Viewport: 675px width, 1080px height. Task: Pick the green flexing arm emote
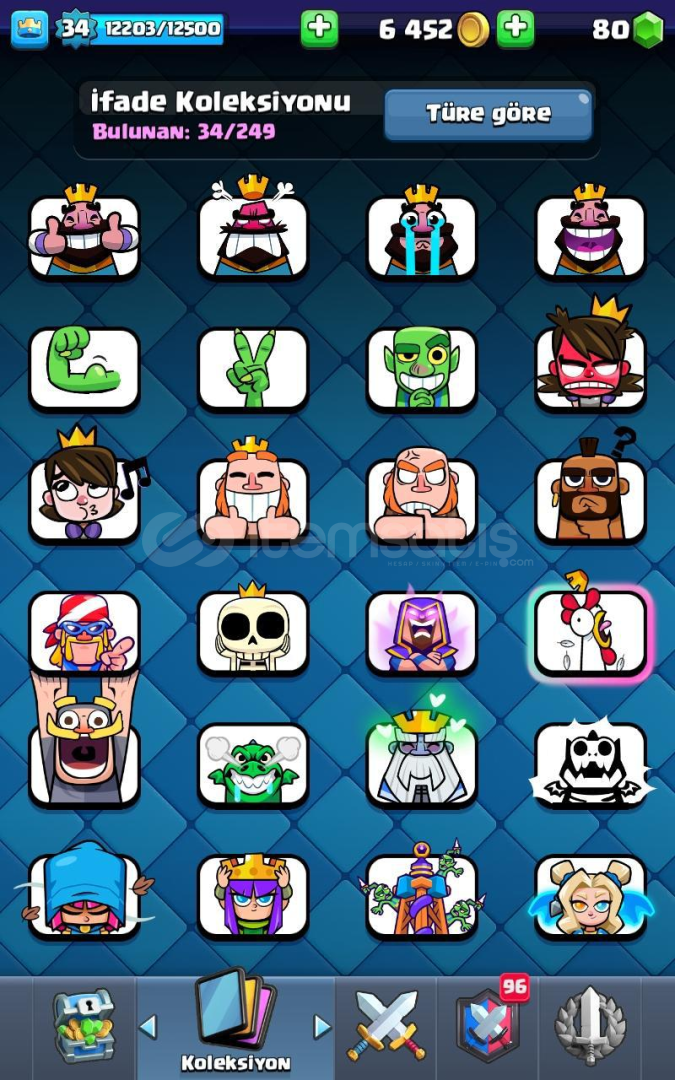pyautogui.click(x=84, y=368)
